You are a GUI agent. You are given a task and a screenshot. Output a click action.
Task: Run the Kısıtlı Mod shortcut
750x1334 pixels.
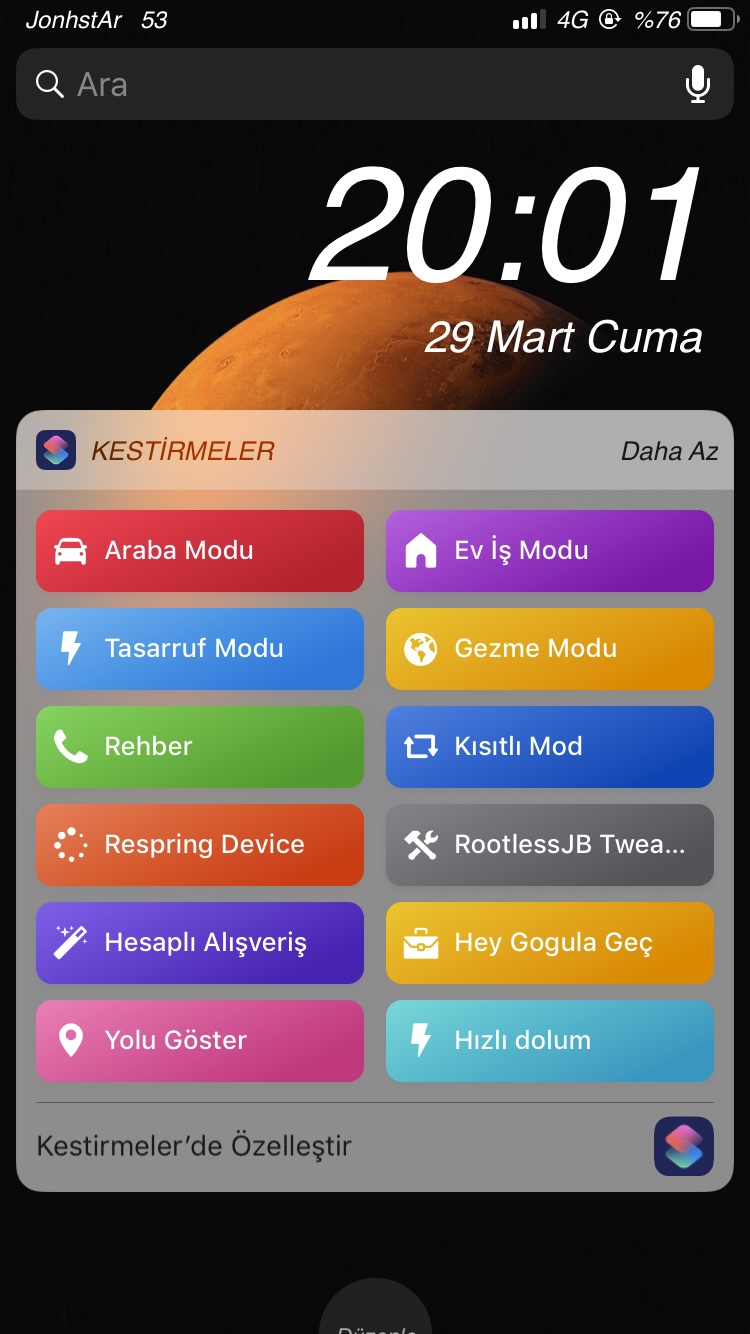coord(550,747)
